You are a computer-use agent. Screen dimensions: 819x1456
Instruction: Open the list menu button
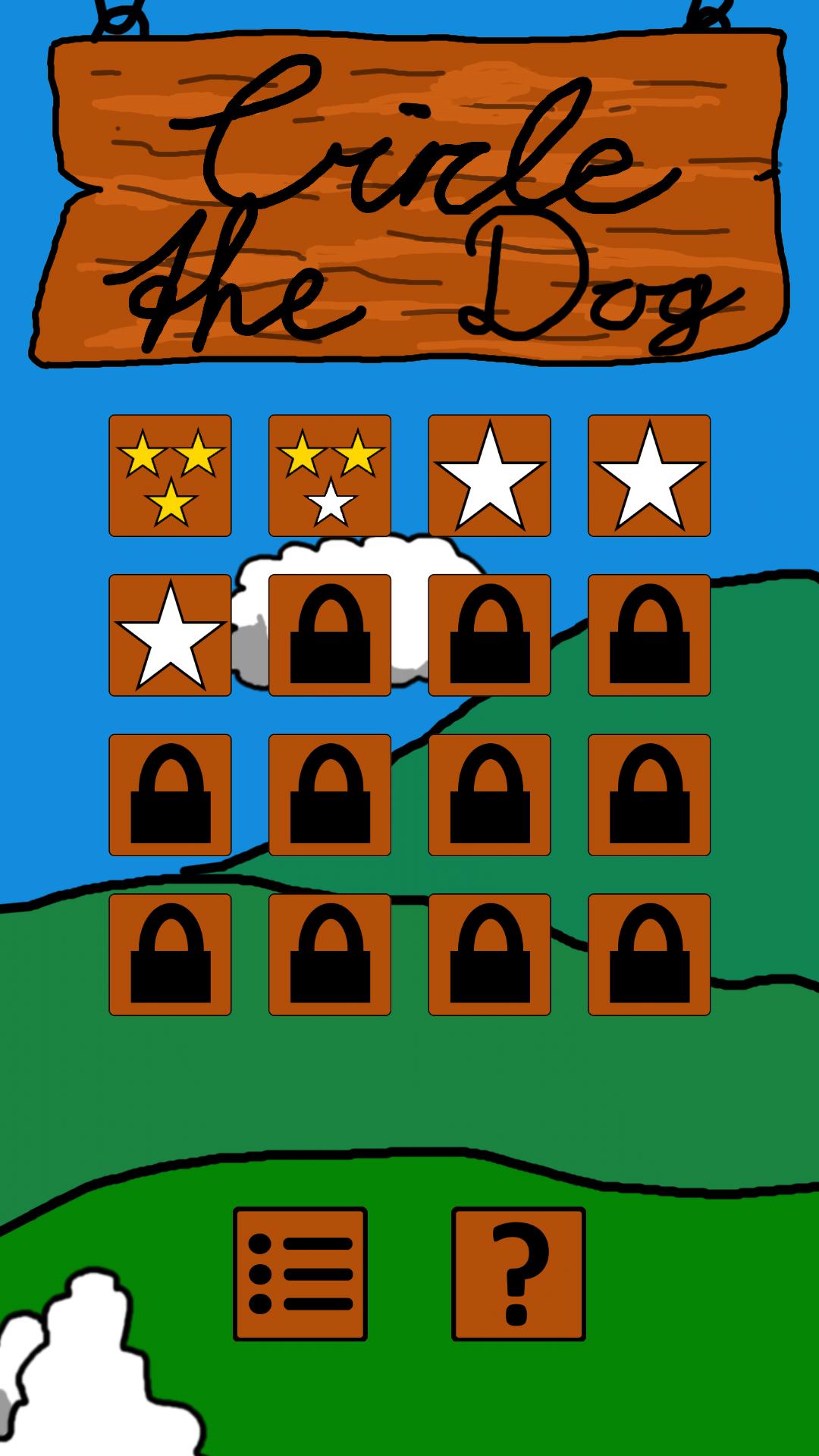pos(300,1274)
